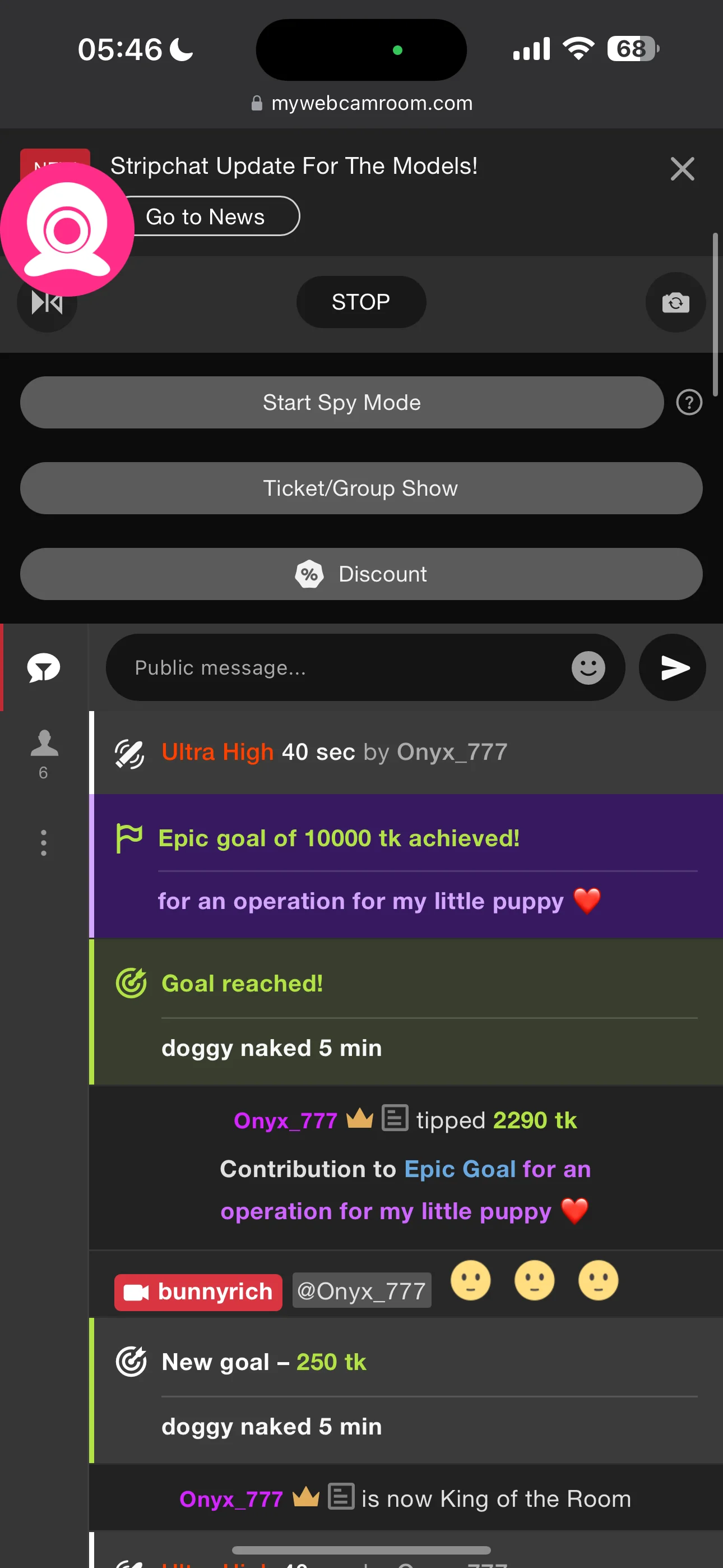Open the three-dot more options
Viewport: 723px width, 1568px height.
tap(44, 842)
